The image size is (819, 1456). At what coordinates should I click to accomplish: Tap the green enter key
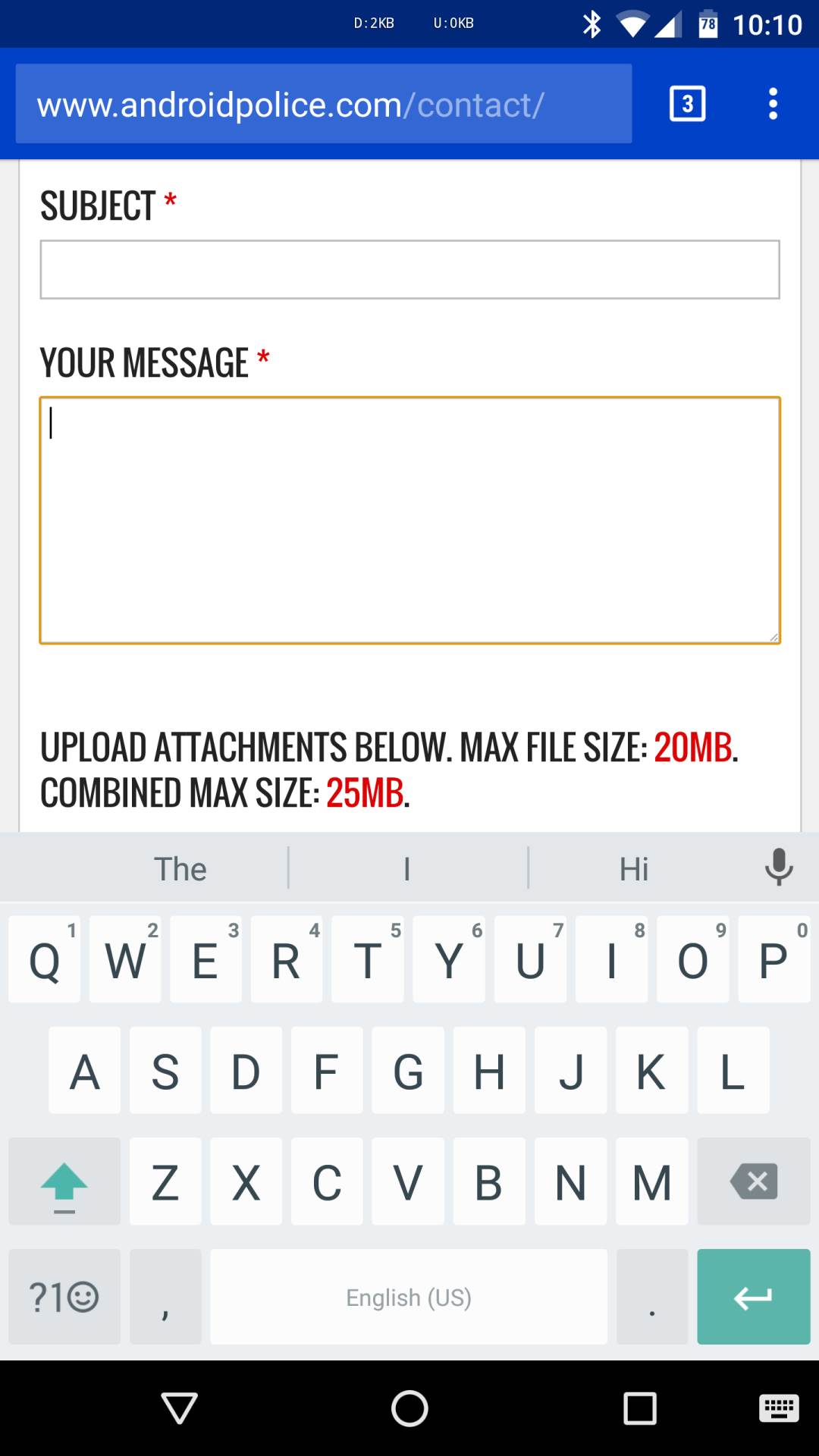753,1297
